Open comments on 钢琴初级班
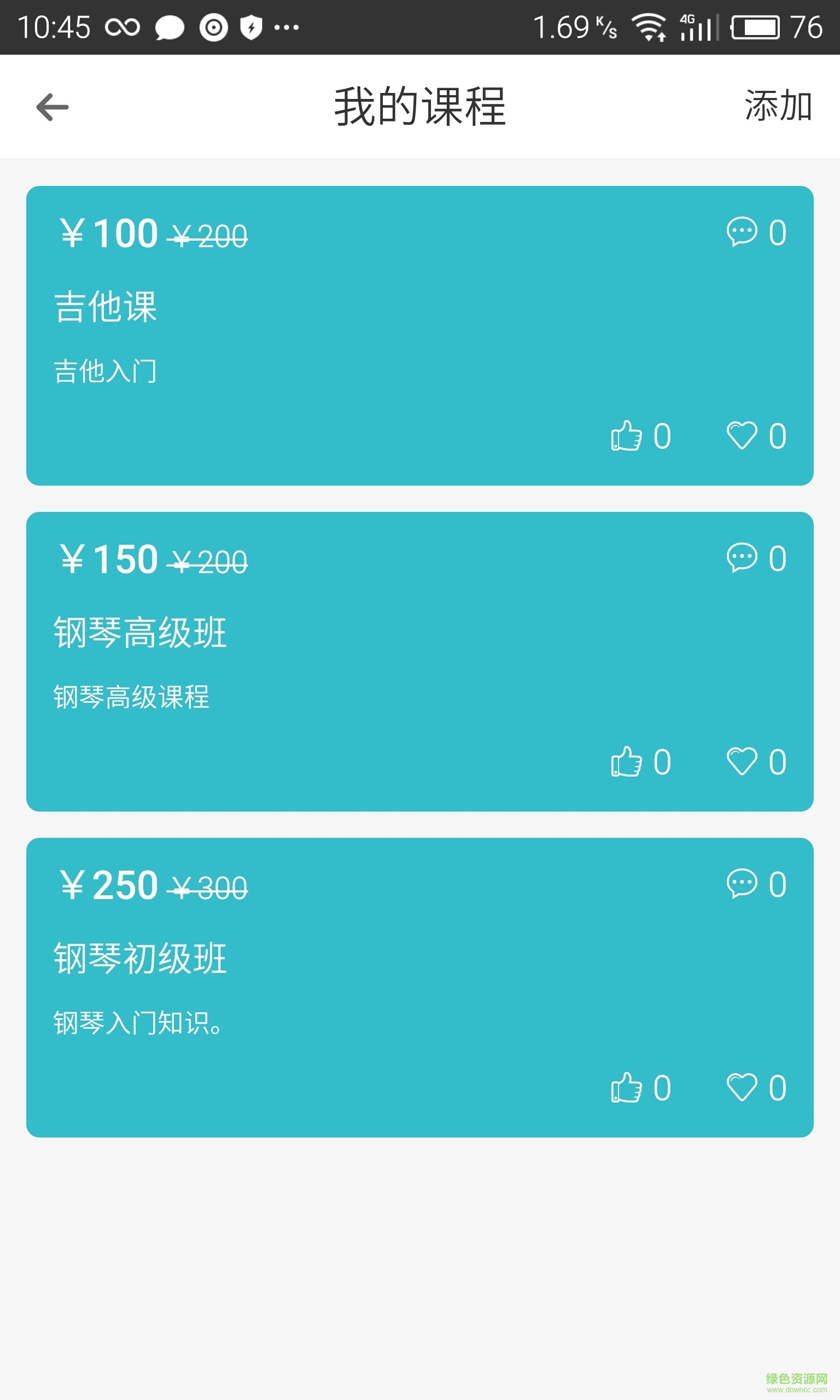Screen dimensions: 840x1400 (742, 884)
